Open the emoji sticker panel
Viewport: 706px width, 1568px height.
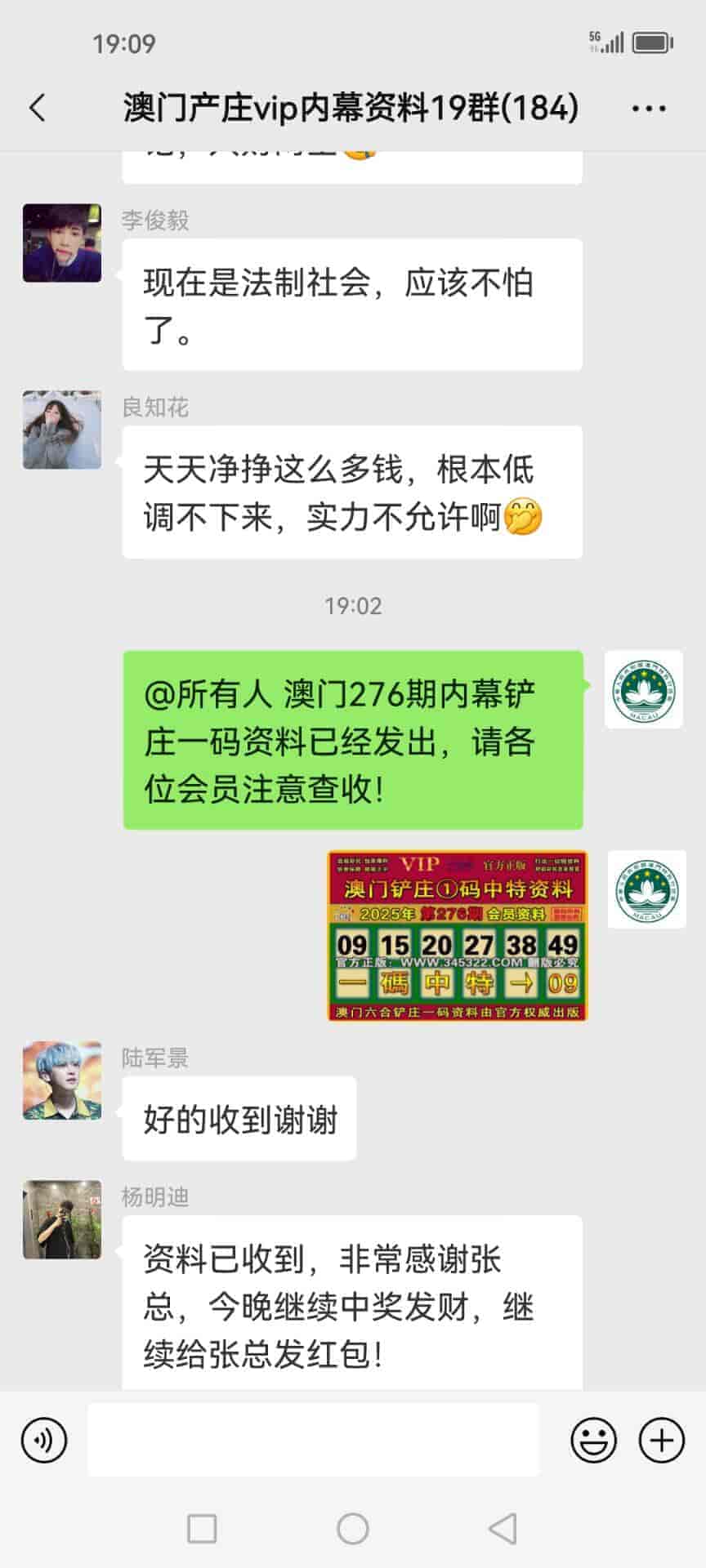click(593, 1440)
